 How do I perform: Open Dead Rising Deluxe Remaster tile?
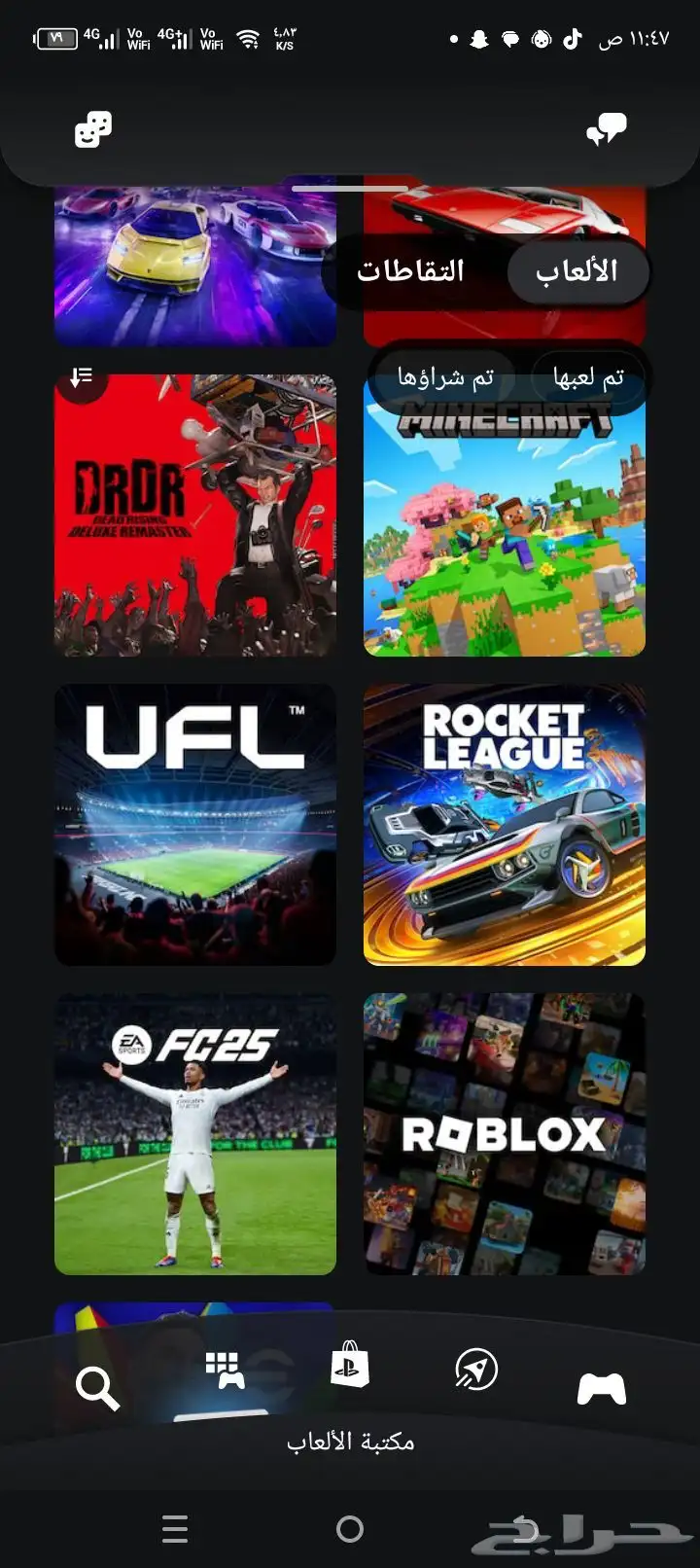pos(195,516)
